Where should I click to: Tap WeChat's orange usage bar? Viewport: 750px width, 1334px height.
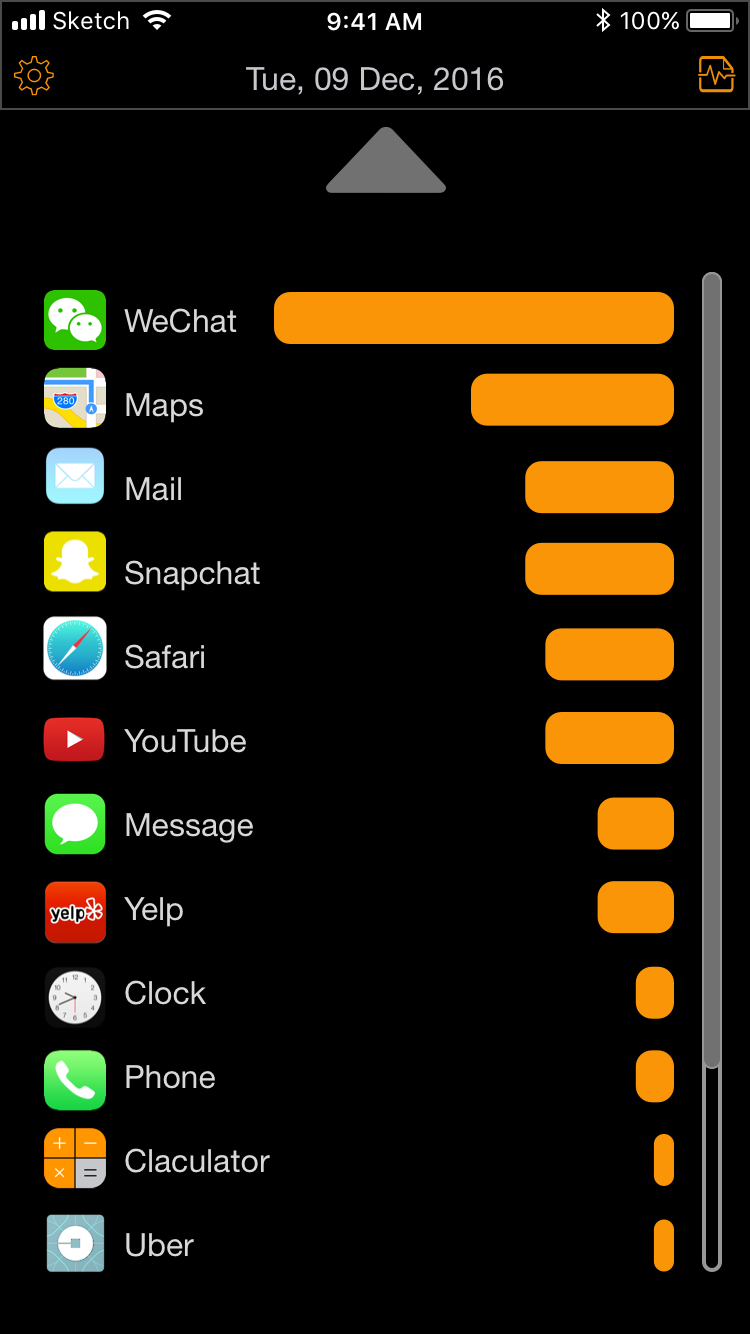(473, 318)
